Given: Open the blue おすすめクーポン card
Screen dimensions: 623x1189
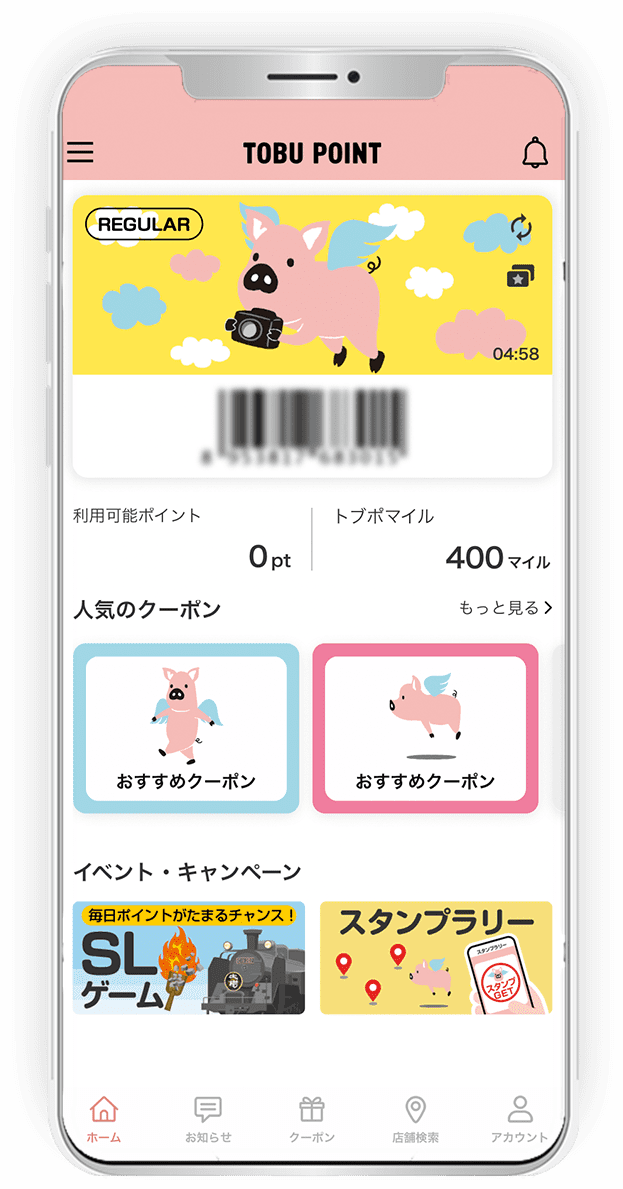Looking at the screenshot, I should [x=186, y=727].
